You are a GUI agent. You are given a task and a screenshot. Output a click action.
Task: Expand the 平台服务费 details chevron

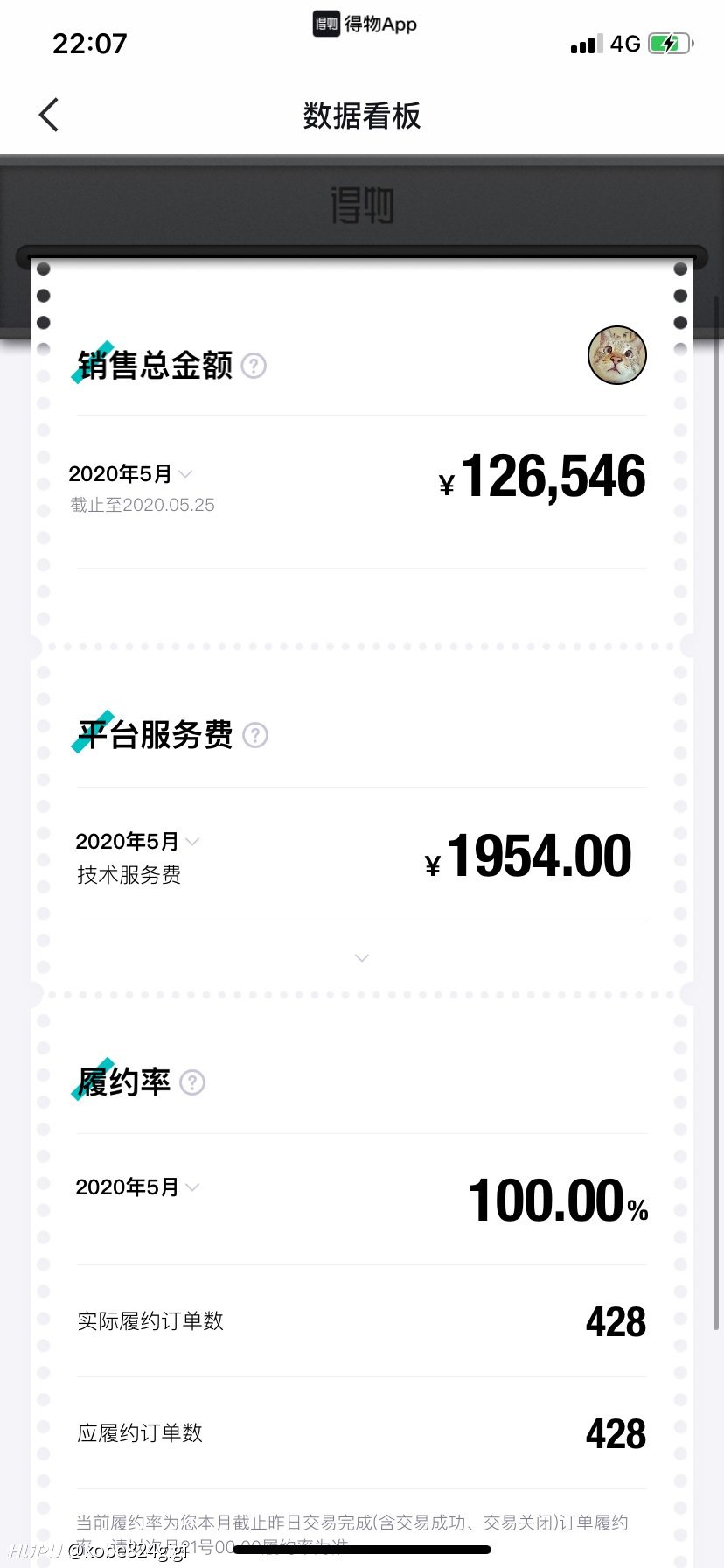[362, 958]
